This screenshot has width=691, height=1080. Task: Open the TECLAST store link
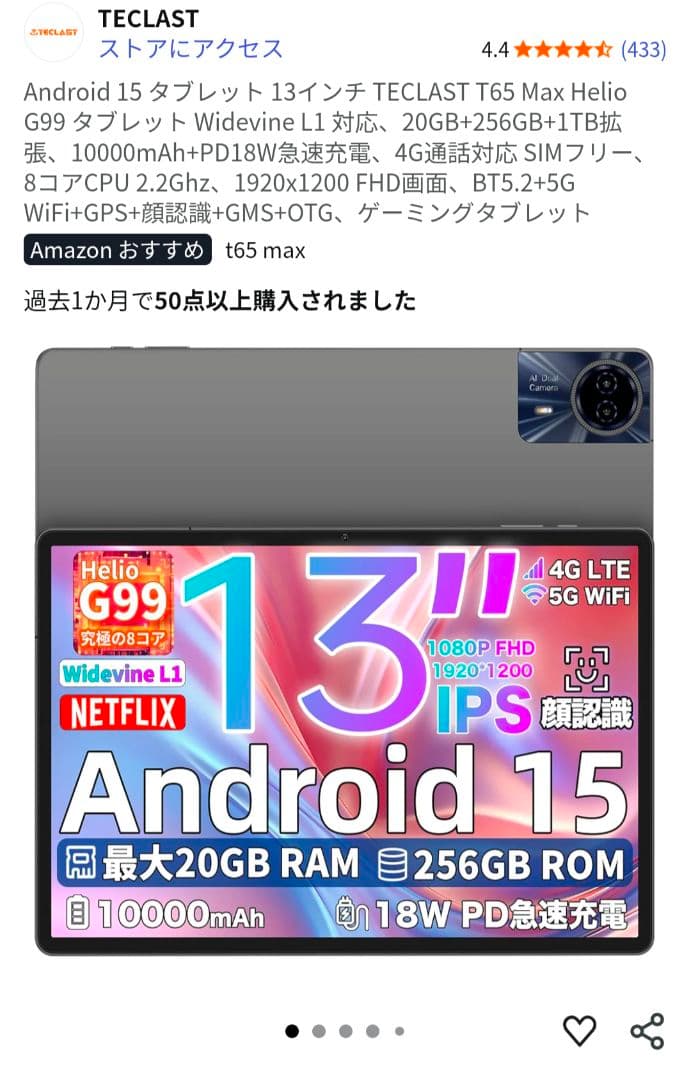pos(190,49)
